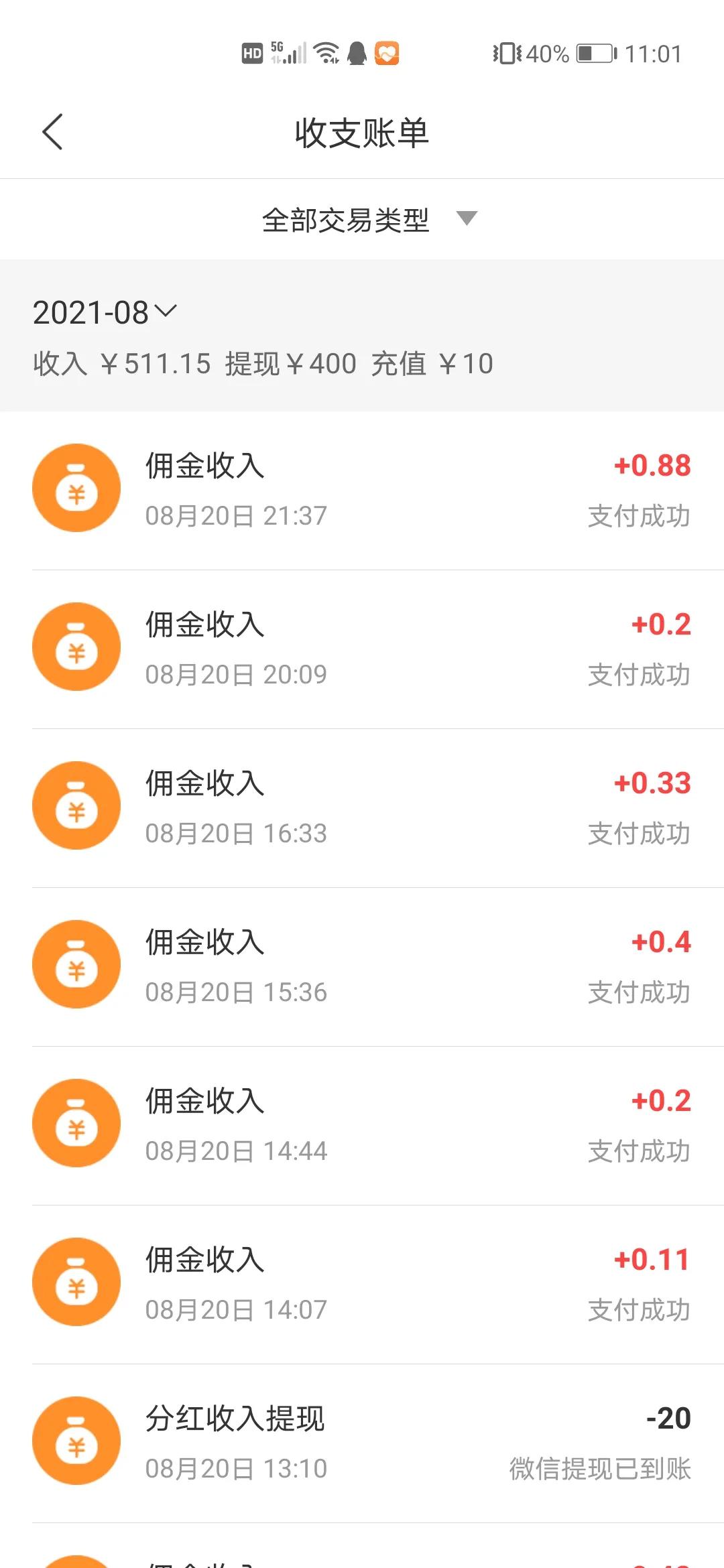Tap the icon beside 分红收入提现

[x=76, y=1441]
